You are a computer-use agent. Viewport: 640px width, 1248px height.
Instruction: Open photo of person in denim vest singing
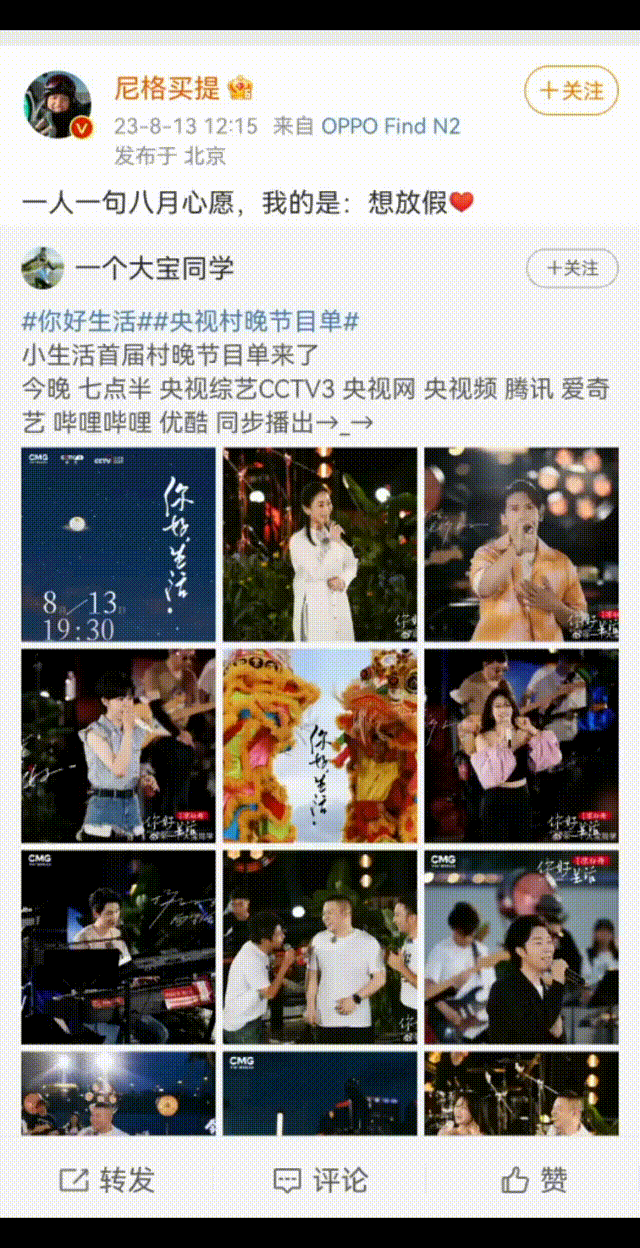118,746
